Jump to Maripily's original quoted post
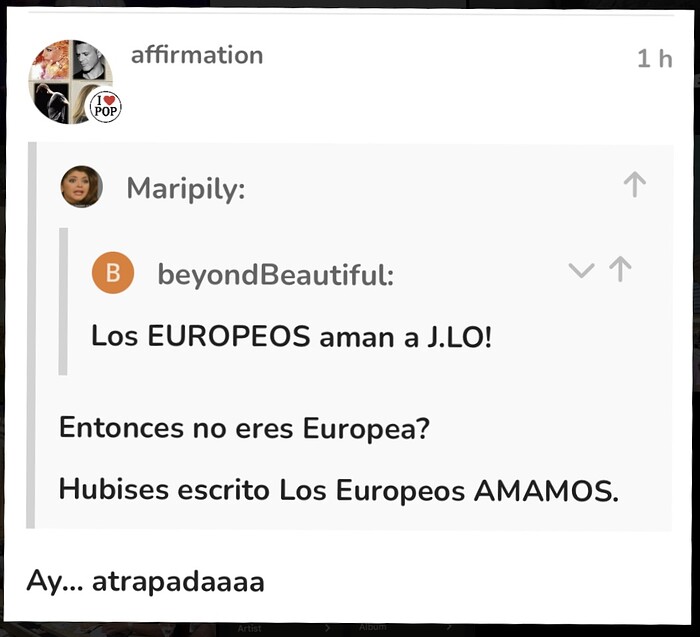 [634, 184]
